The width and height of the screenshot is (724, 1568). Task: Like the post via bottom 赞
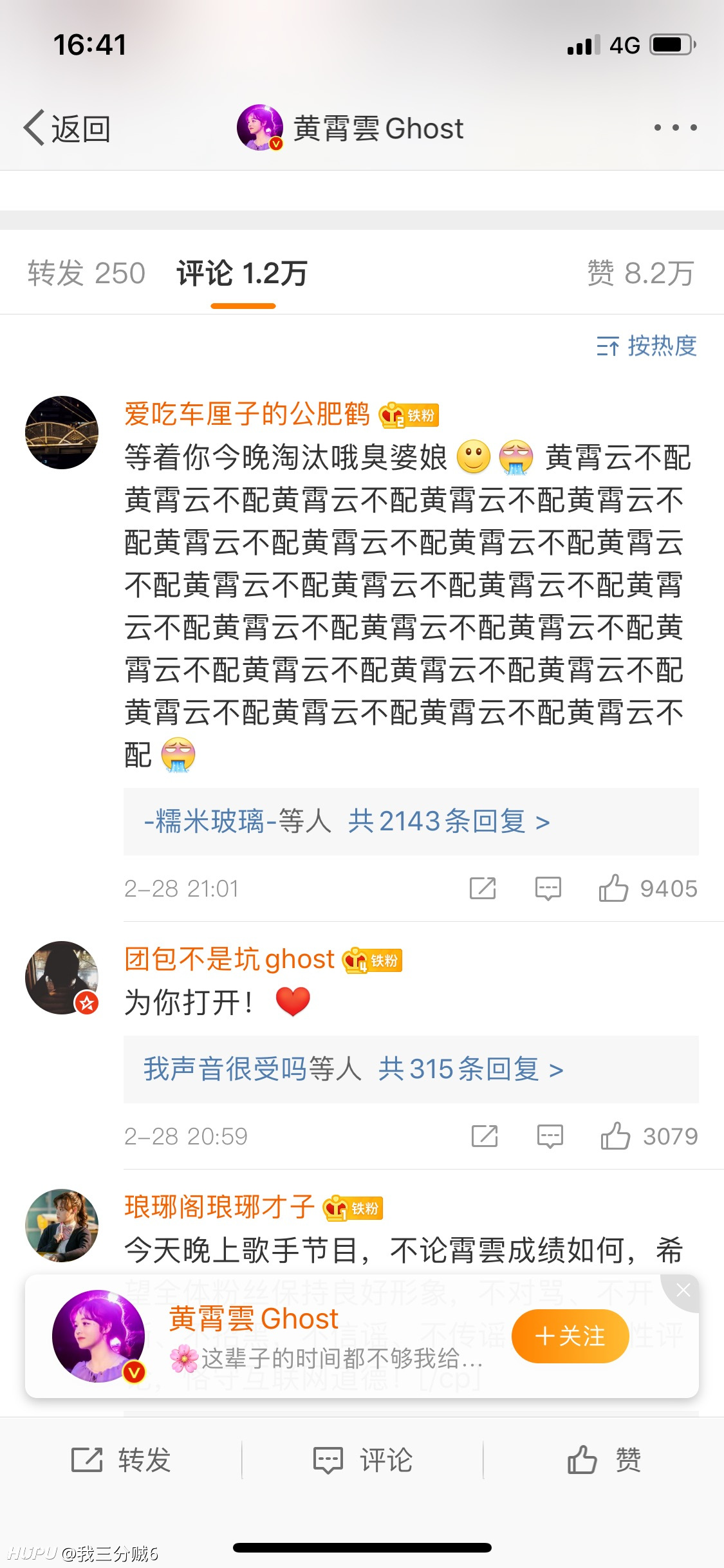[604, 1460]
